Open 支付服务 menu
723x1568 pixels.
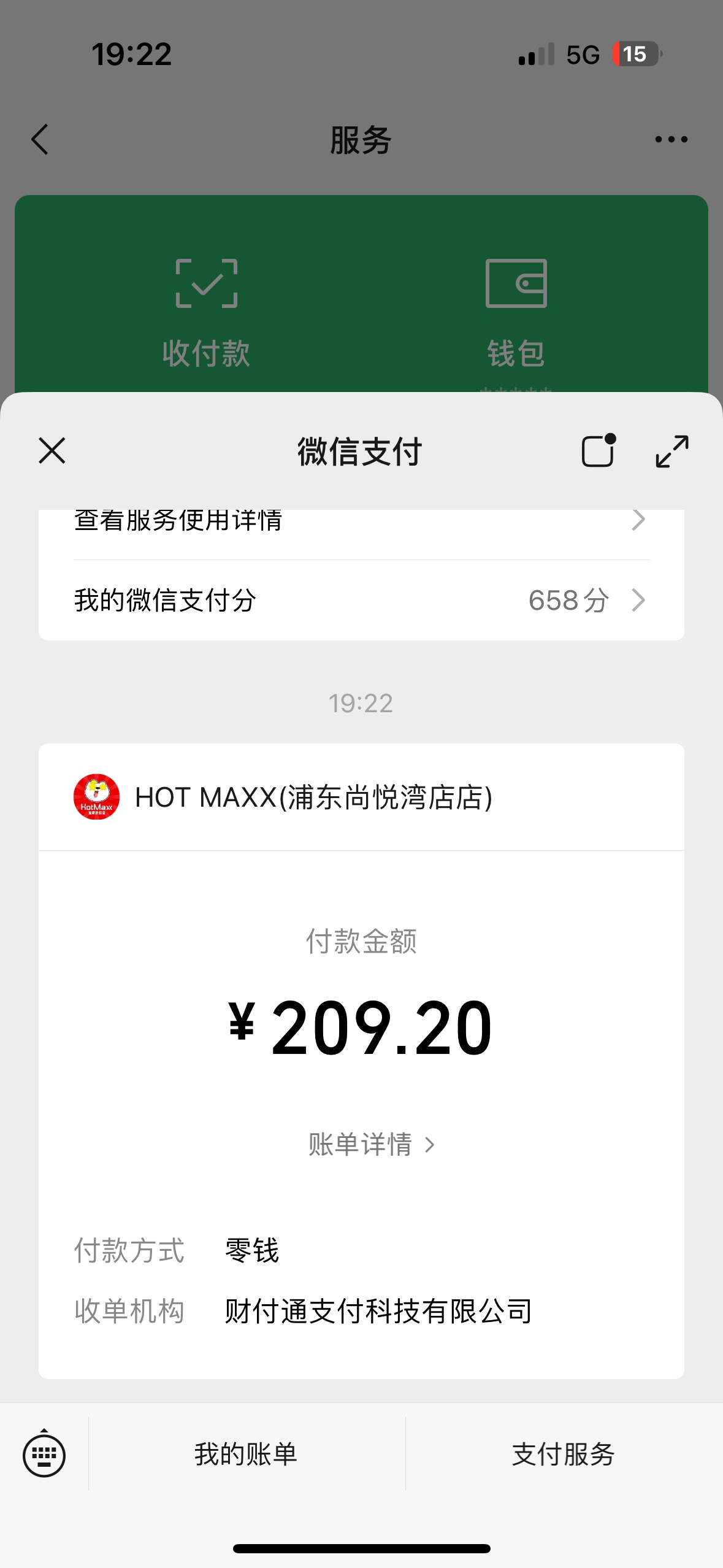(x=564, y=1454)
